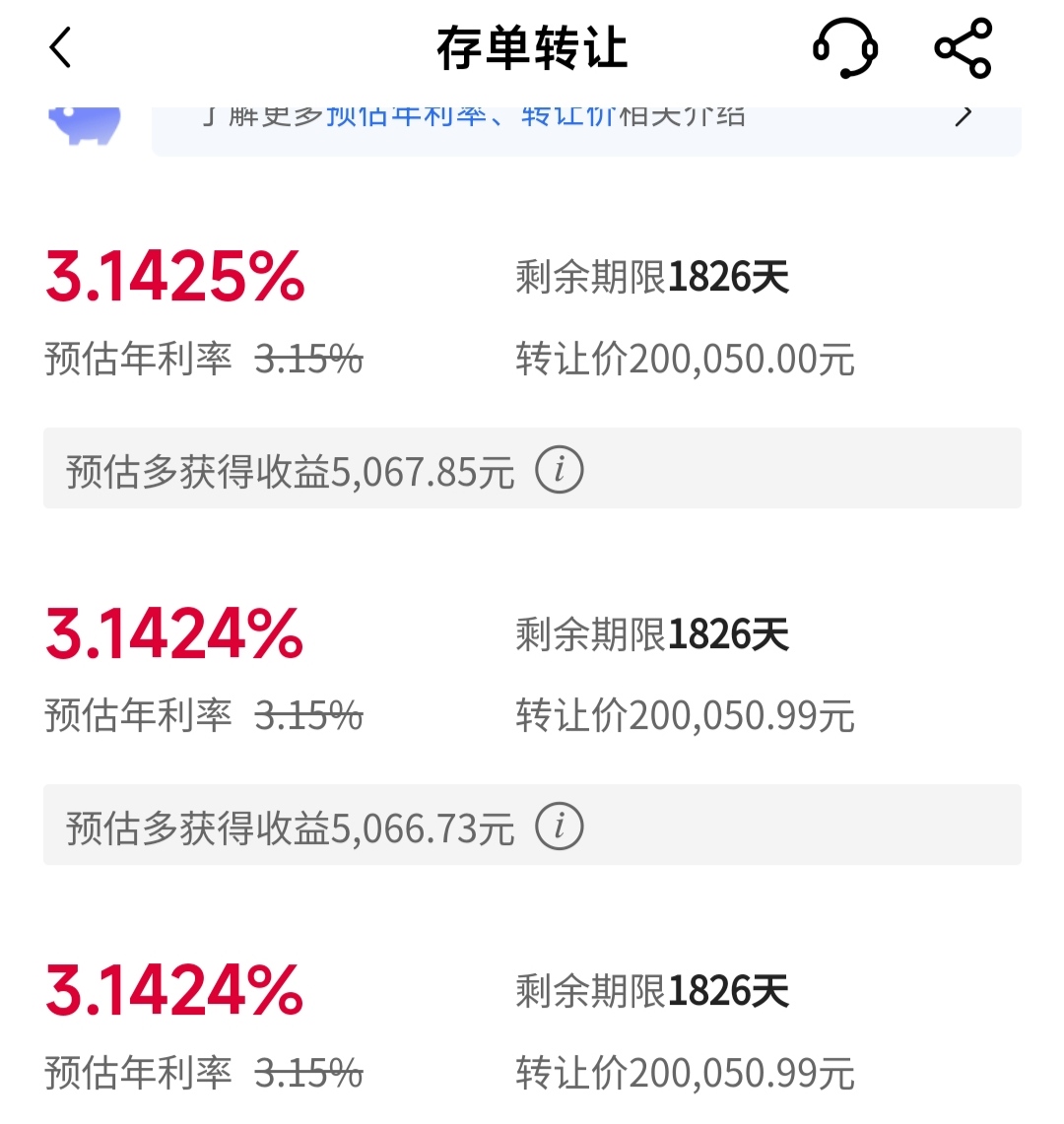Tap 剩余期限1826天 on the first listing
The height and width of the screenshot is (1124, 1064).
(650, 277)
